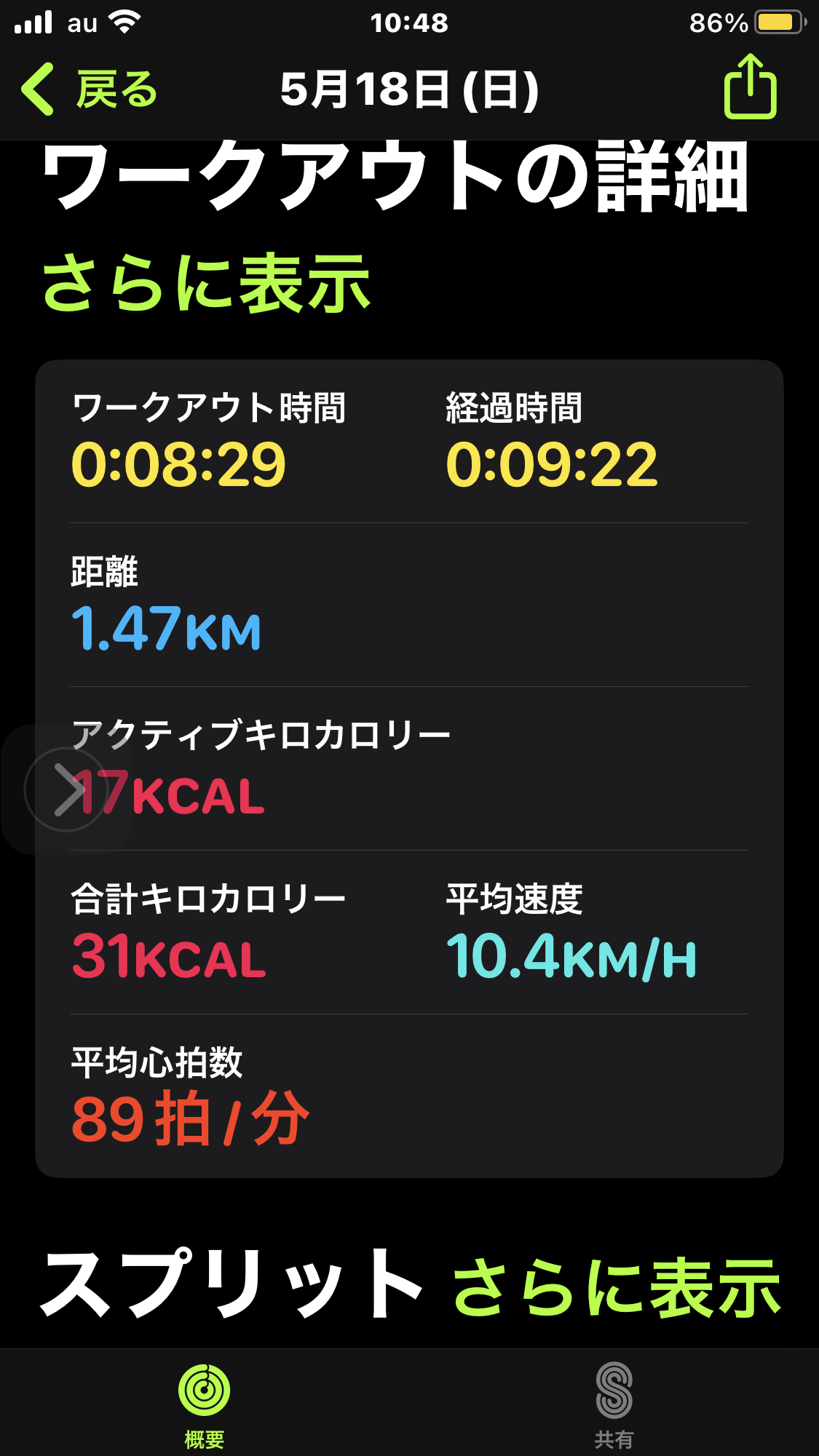This screenshot has width=819, height=1456.
Task: Show more workout details (さらに表示)
Action: [x=207, y=284]
